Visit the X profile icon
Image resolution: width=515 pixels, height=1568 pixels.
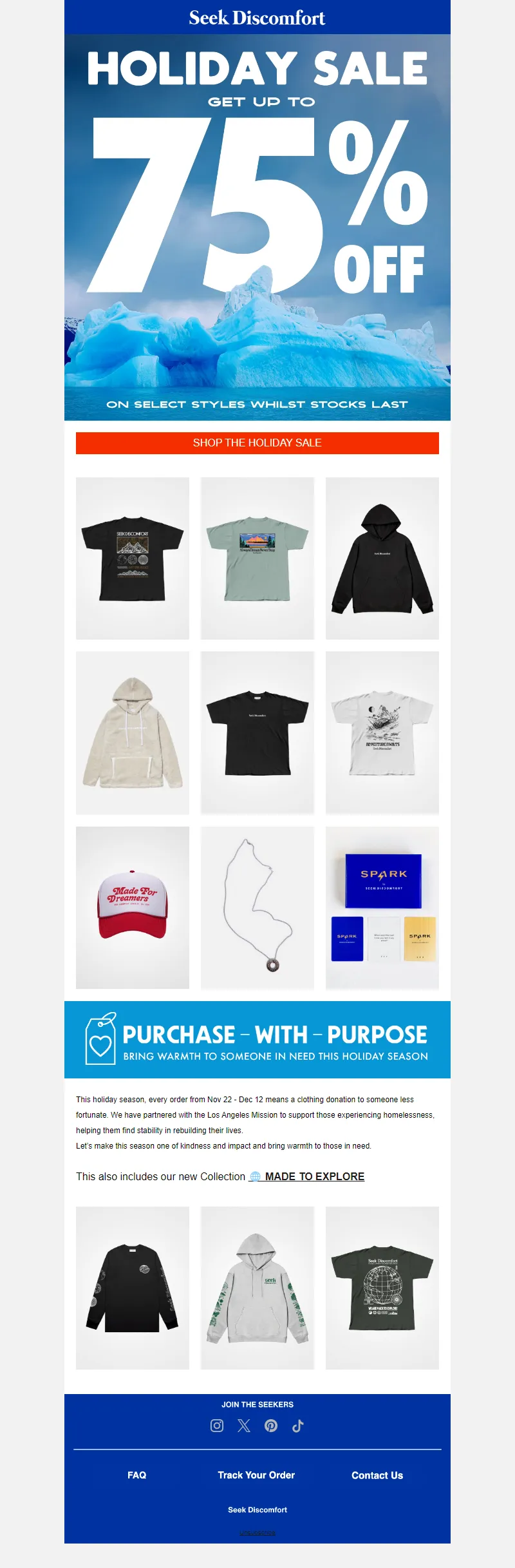pos(244,1426)
